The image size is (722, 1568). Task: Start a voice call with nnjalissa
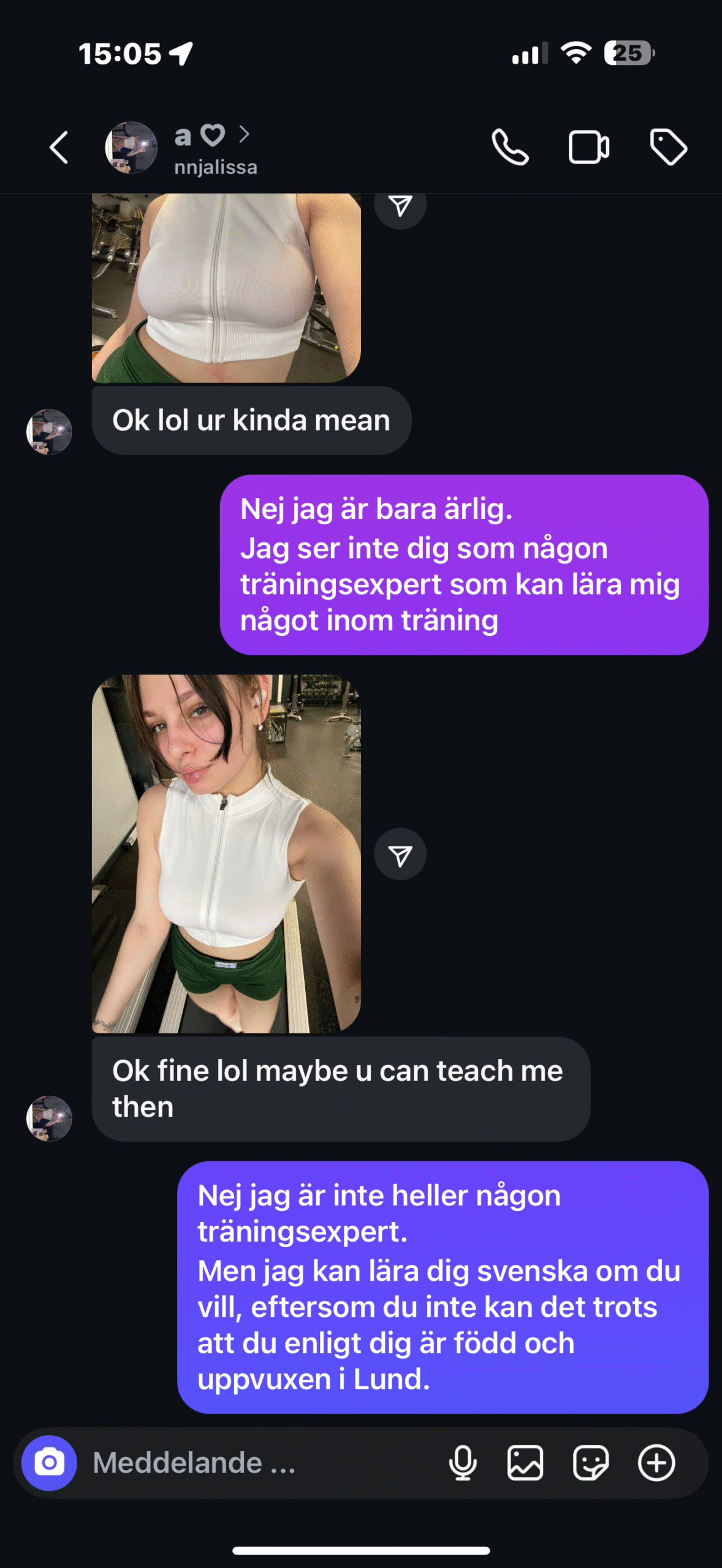tap(510, 148)
